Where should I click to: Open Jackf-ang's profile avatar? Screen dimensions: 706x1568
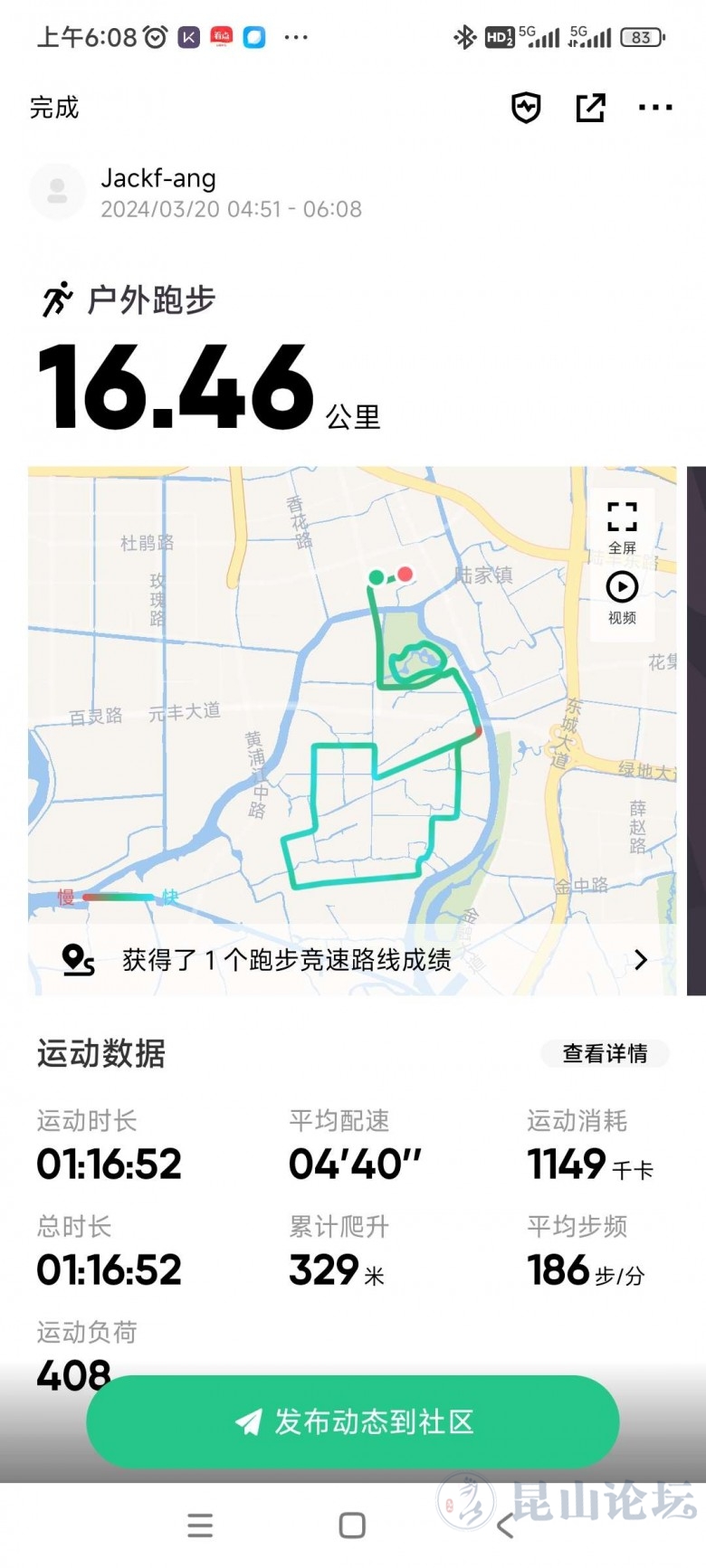click(x=57, y=192)
